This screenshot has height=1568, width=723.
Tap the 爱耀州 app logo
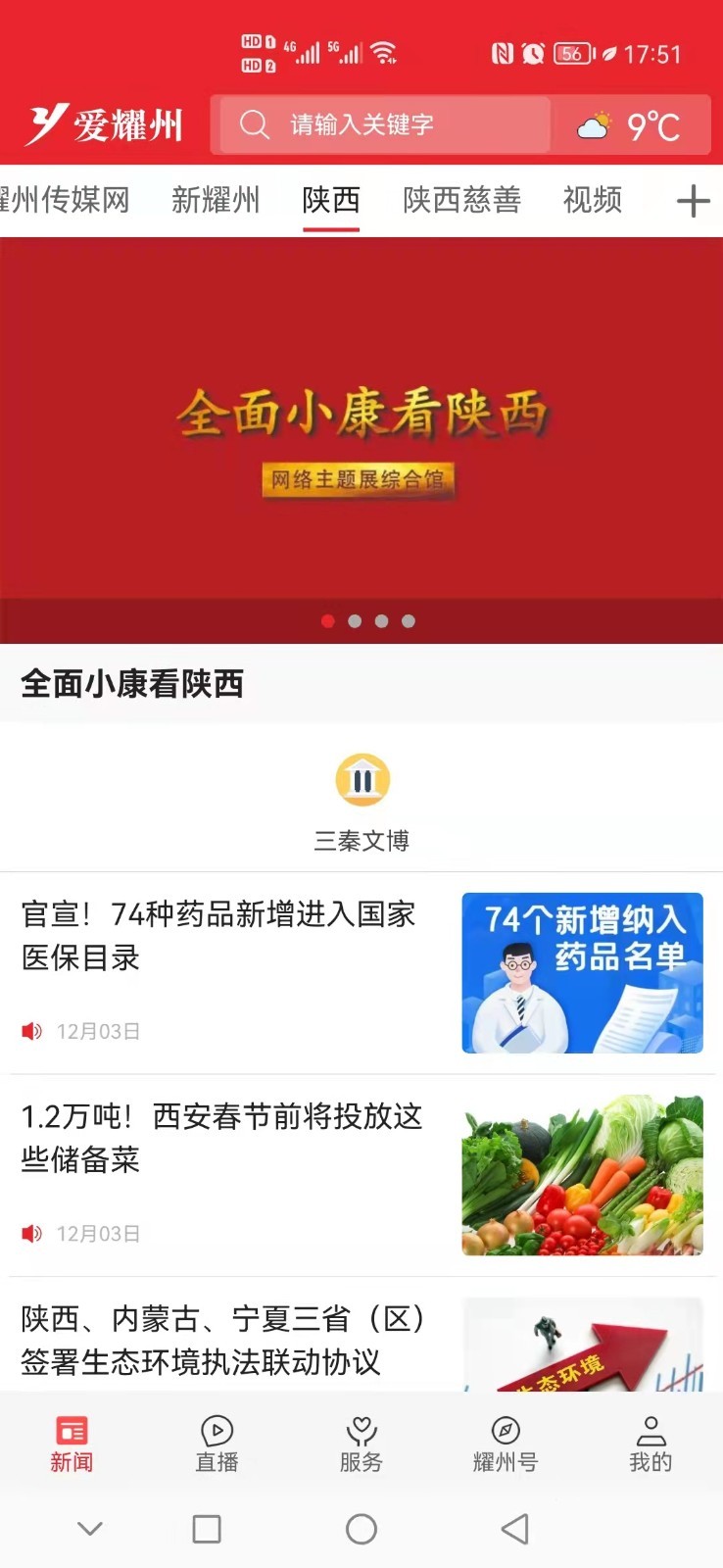(103, 124)
